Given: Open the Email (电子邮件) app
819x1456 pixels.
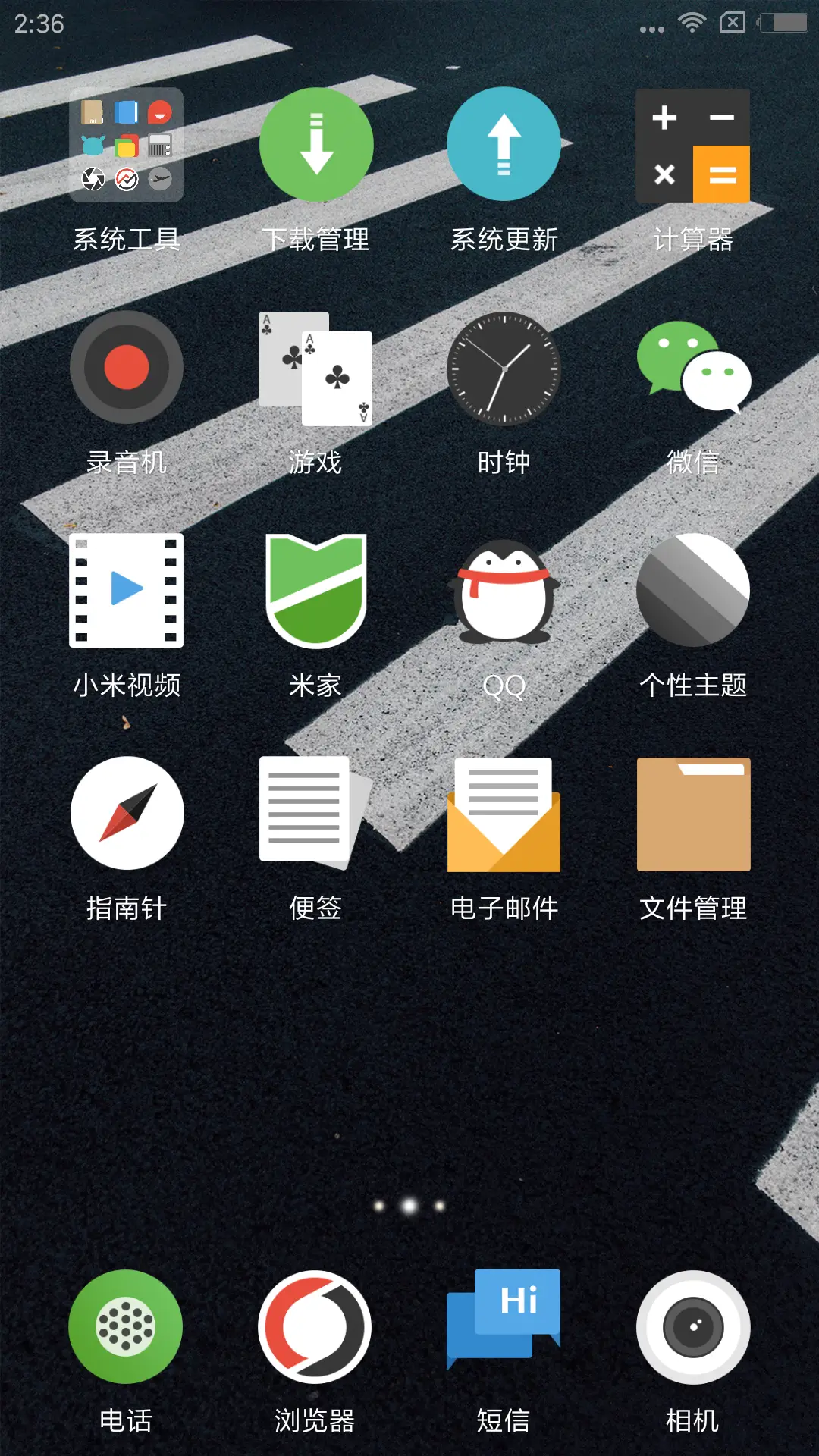Looking at the screenshot, I should (504, 815).
